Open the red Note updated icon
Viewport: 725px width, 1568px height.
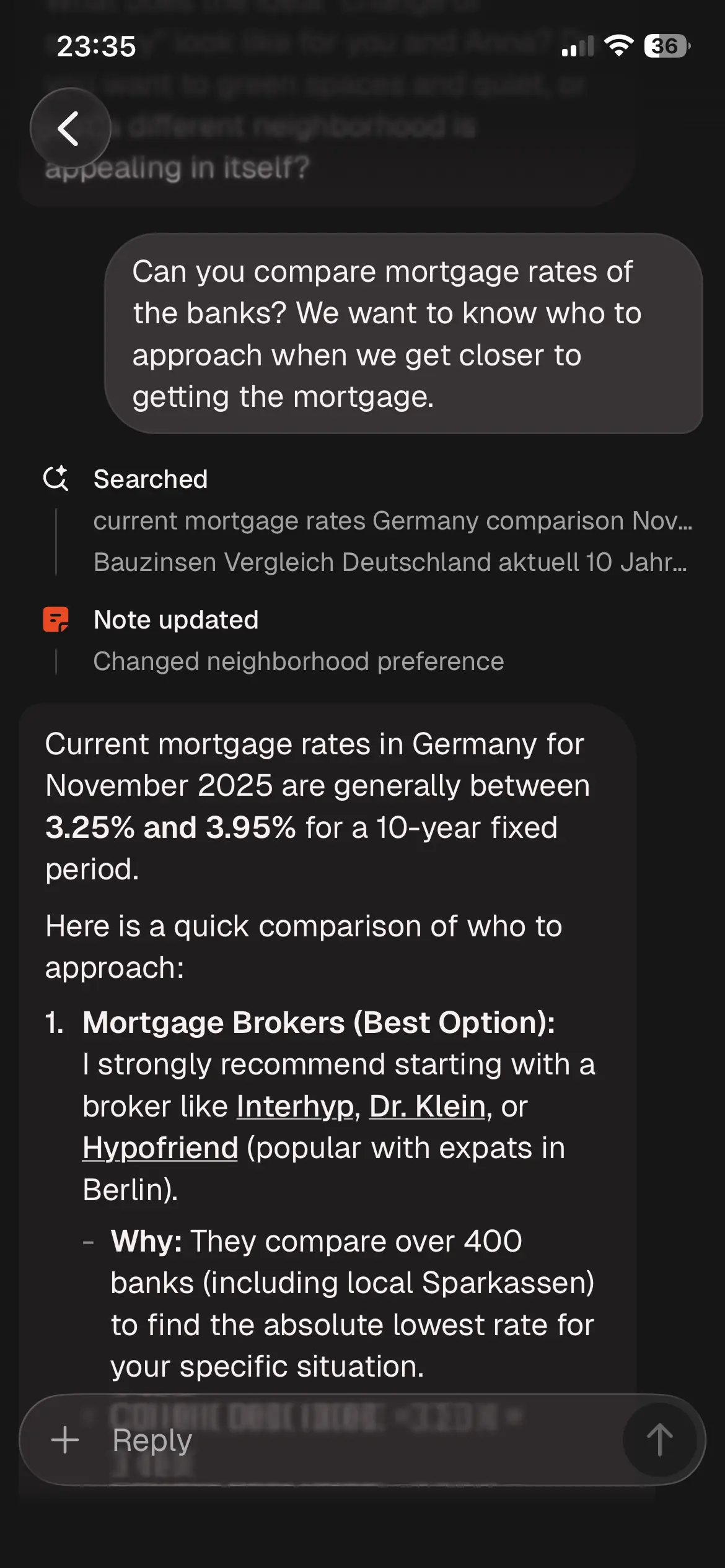56,619
